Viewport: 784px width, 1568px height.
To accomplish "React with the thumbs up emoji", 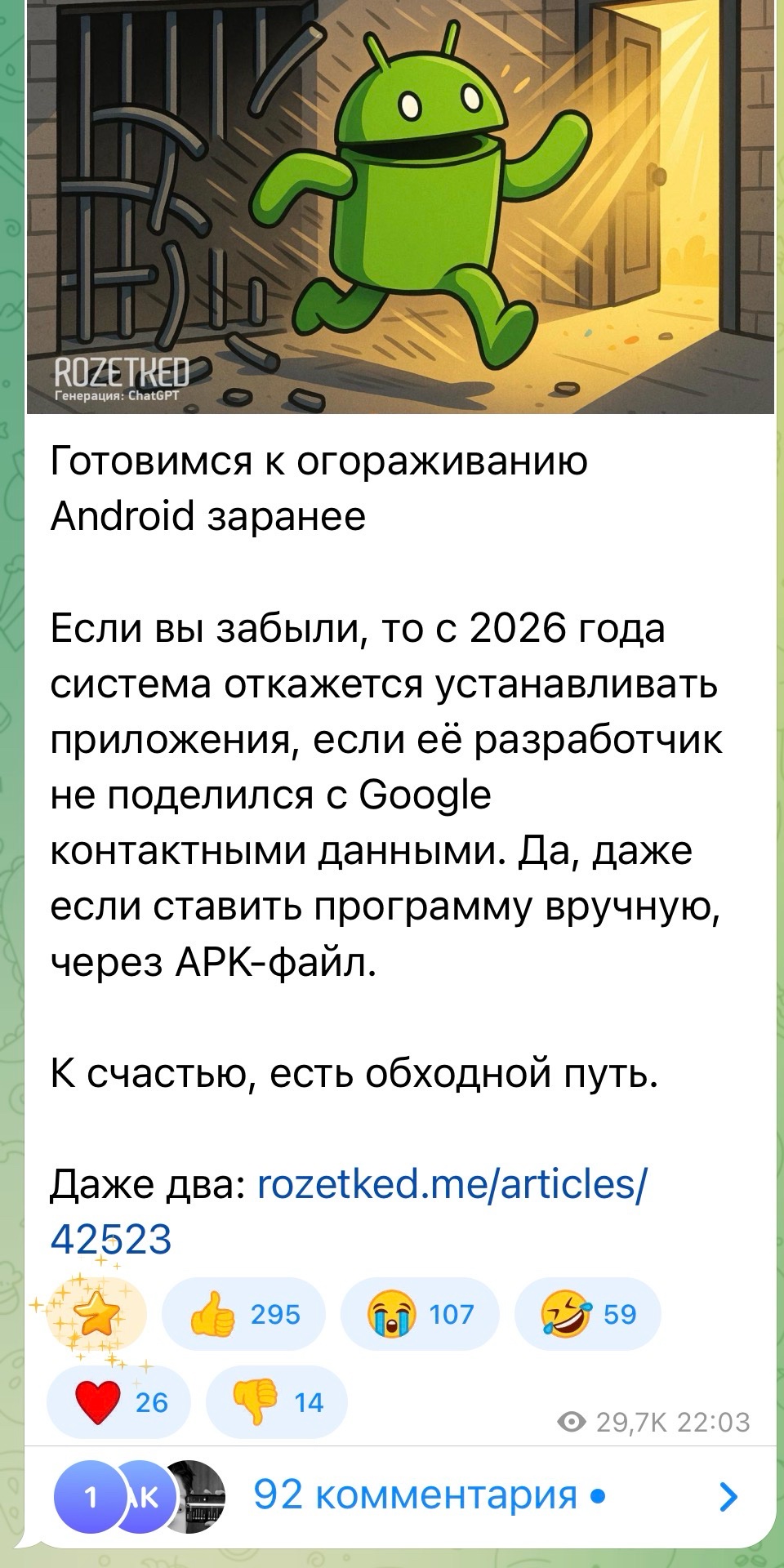I will (x=243, y=1314).
